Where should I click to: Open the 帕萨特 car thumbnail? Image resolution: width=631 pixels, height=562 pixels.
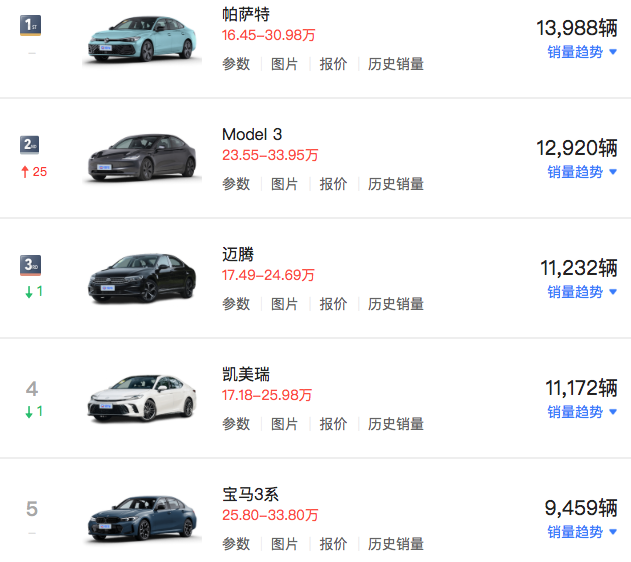(141, 40)
